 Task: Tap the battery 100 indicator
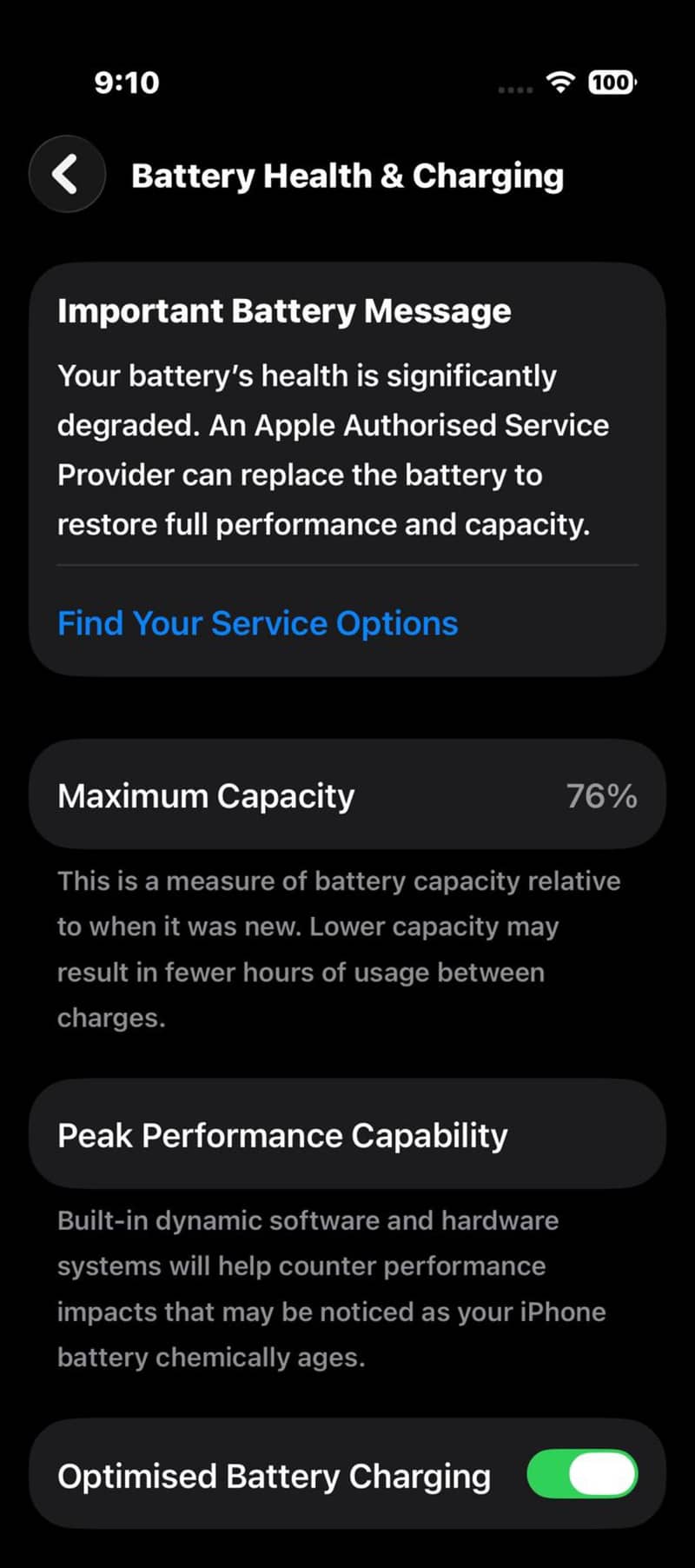(x=612, y=82)
